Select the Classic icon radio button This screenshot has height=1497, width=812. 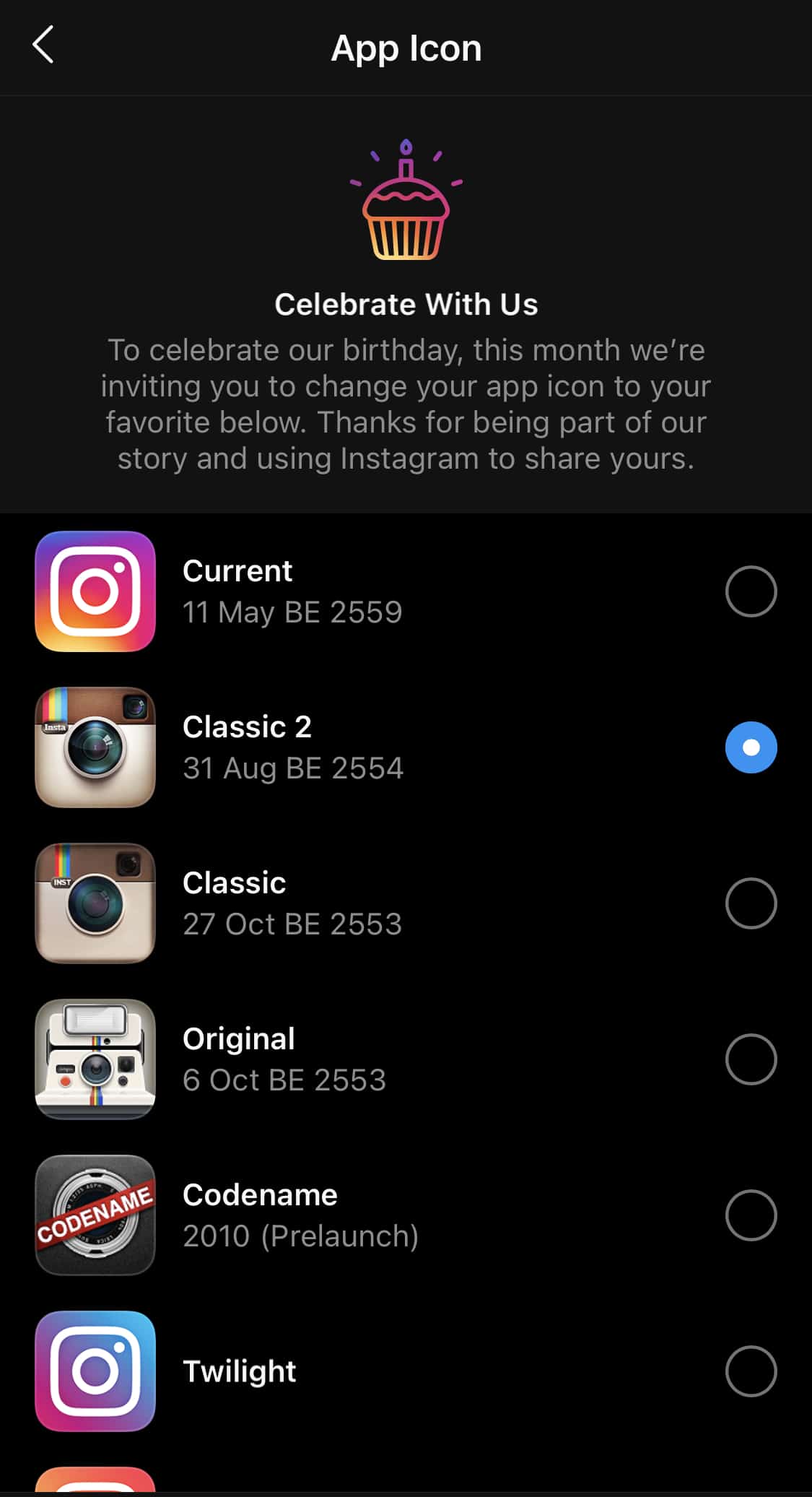[751, 903]
